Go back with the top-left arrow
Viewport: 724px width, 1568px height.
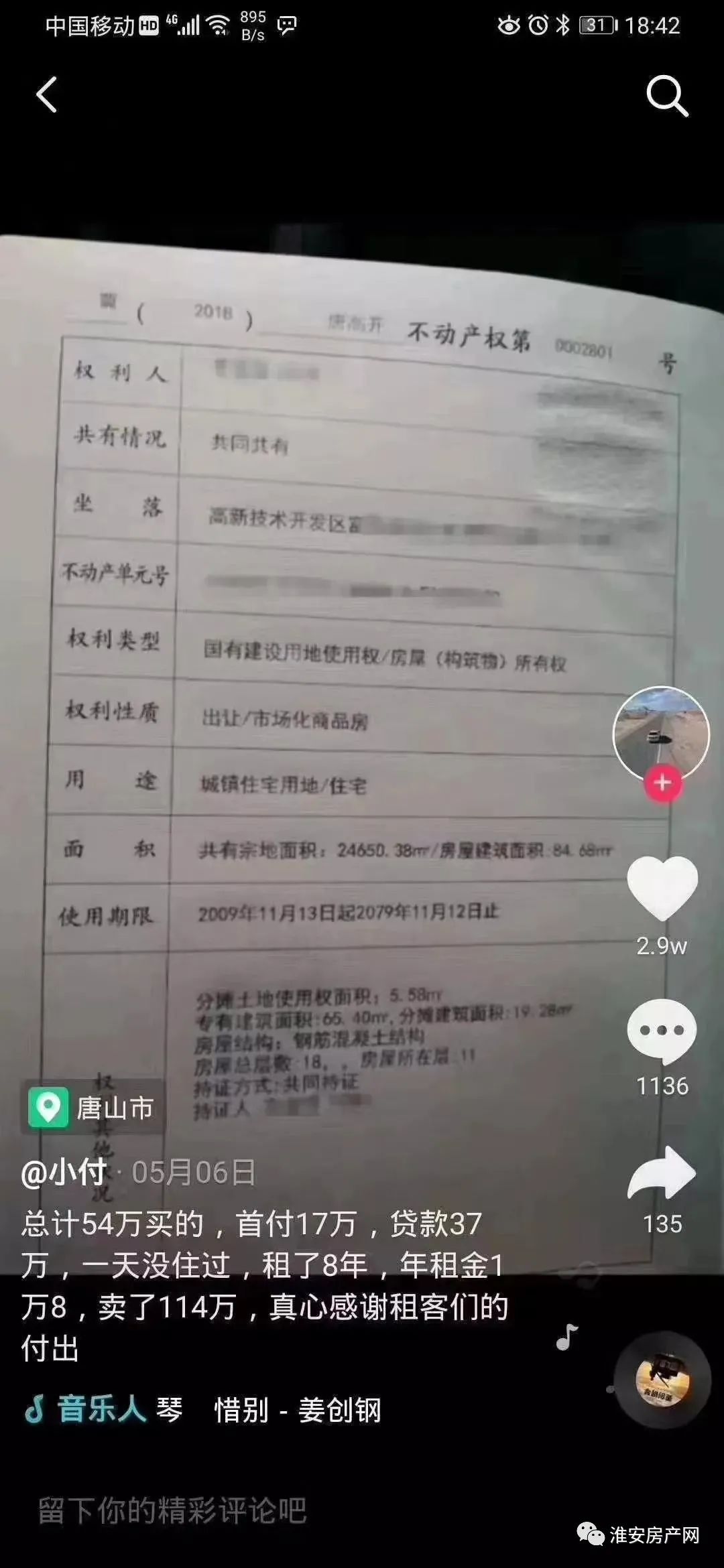[x=46, y=94]
